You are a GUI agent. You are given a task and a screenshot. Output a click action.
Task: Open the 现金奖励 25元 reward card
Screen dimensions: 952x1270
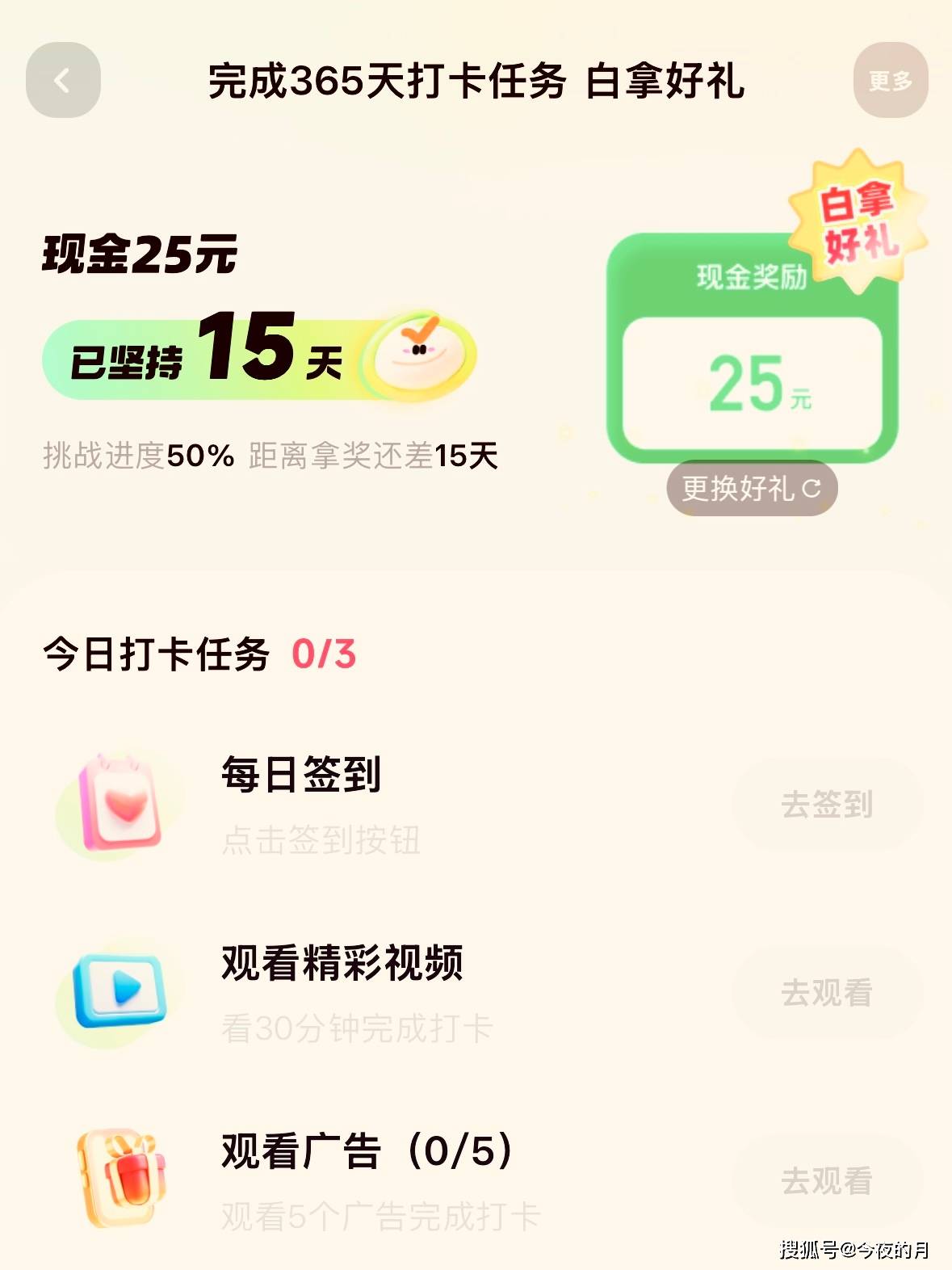(x=752, y=364)
